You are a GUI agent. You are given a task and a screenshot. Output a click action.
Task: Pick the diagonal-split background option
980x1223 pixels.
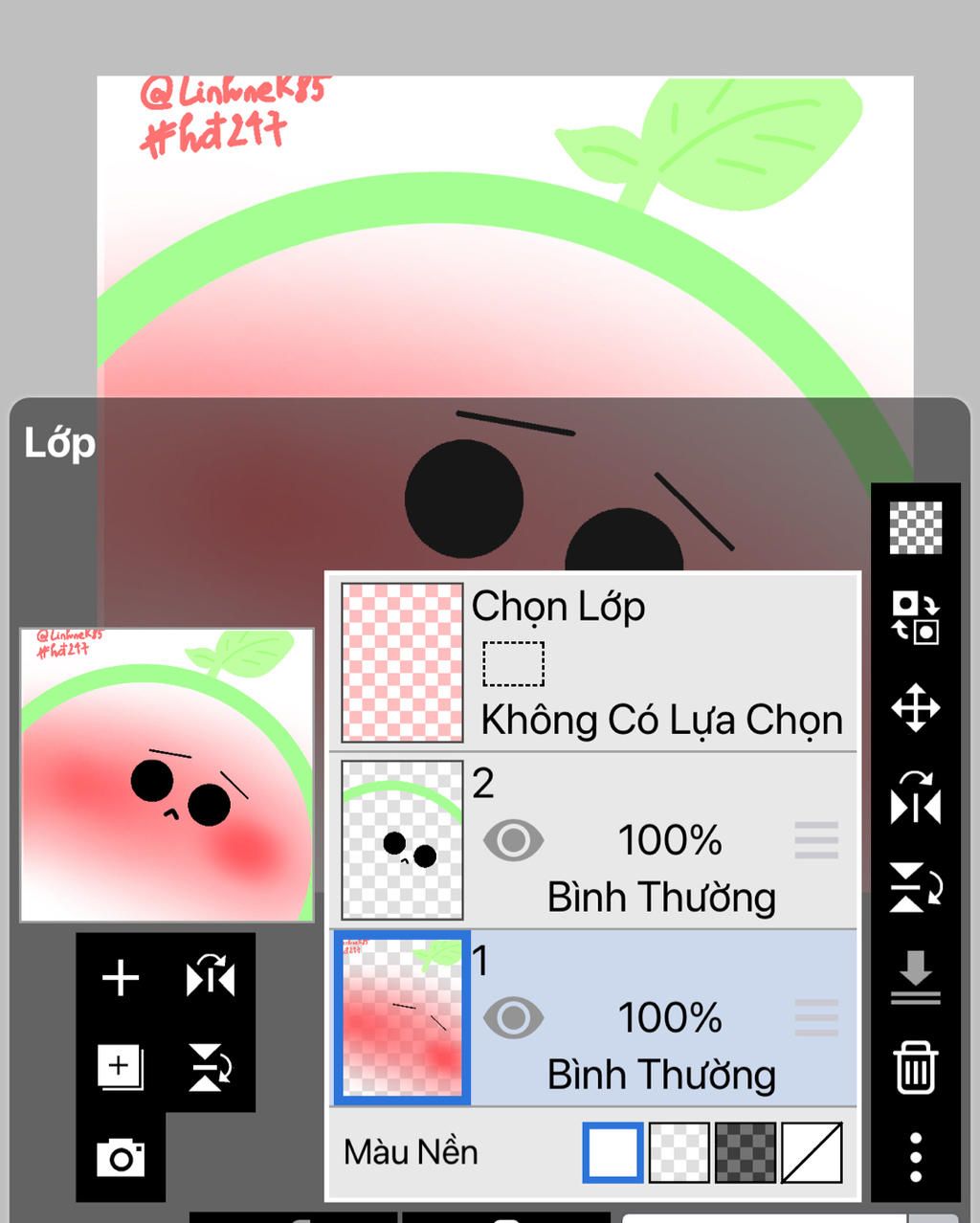point(812,1152)
